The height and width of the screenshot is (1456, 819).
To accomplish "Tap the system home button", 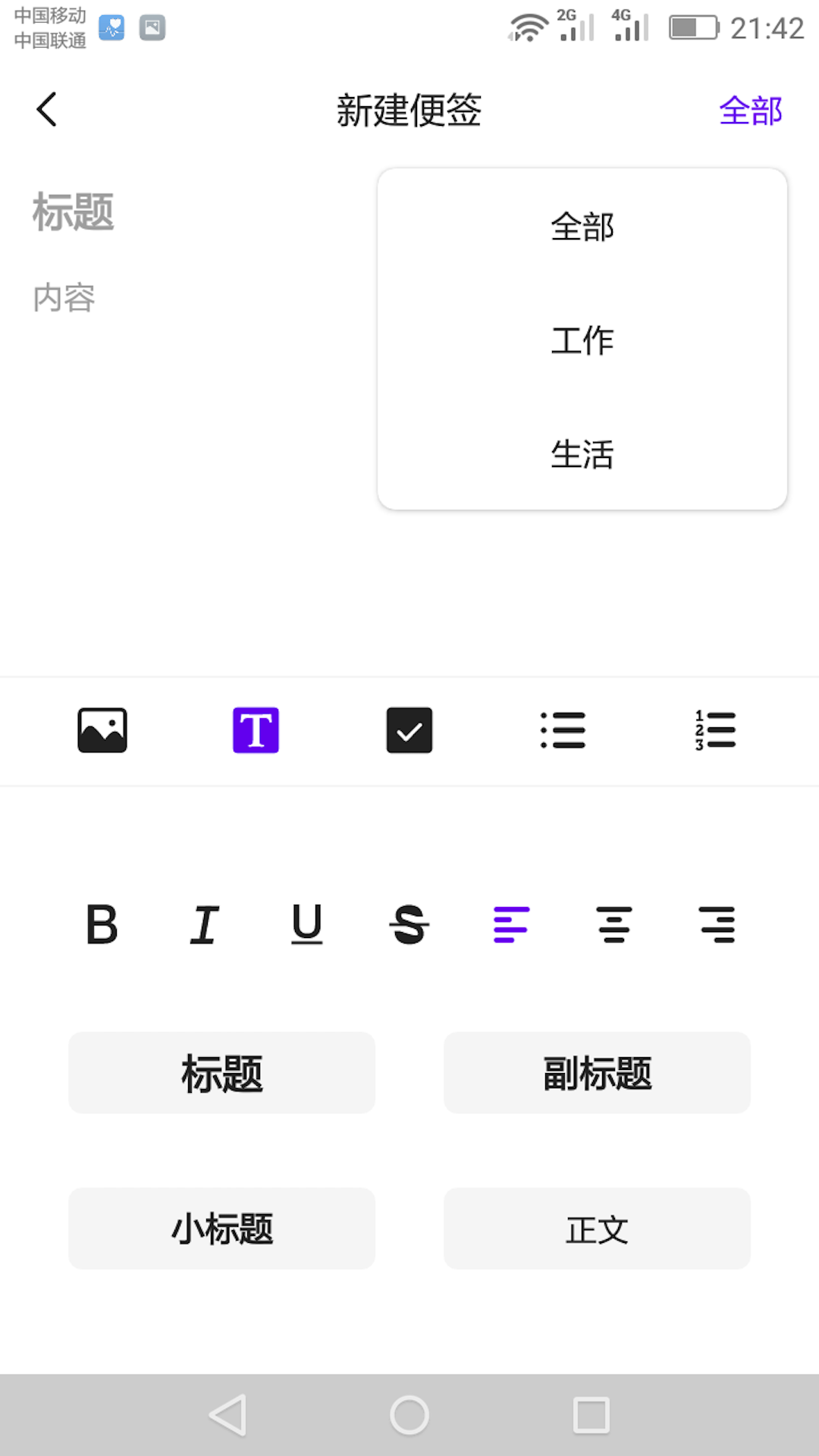I will tap(409, 1415).
